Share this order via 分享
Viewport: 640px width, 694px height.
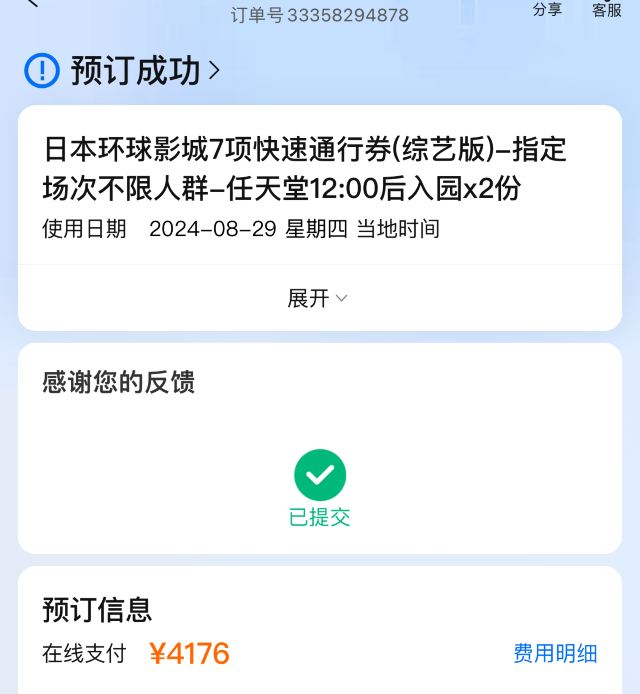pos(547,8)
